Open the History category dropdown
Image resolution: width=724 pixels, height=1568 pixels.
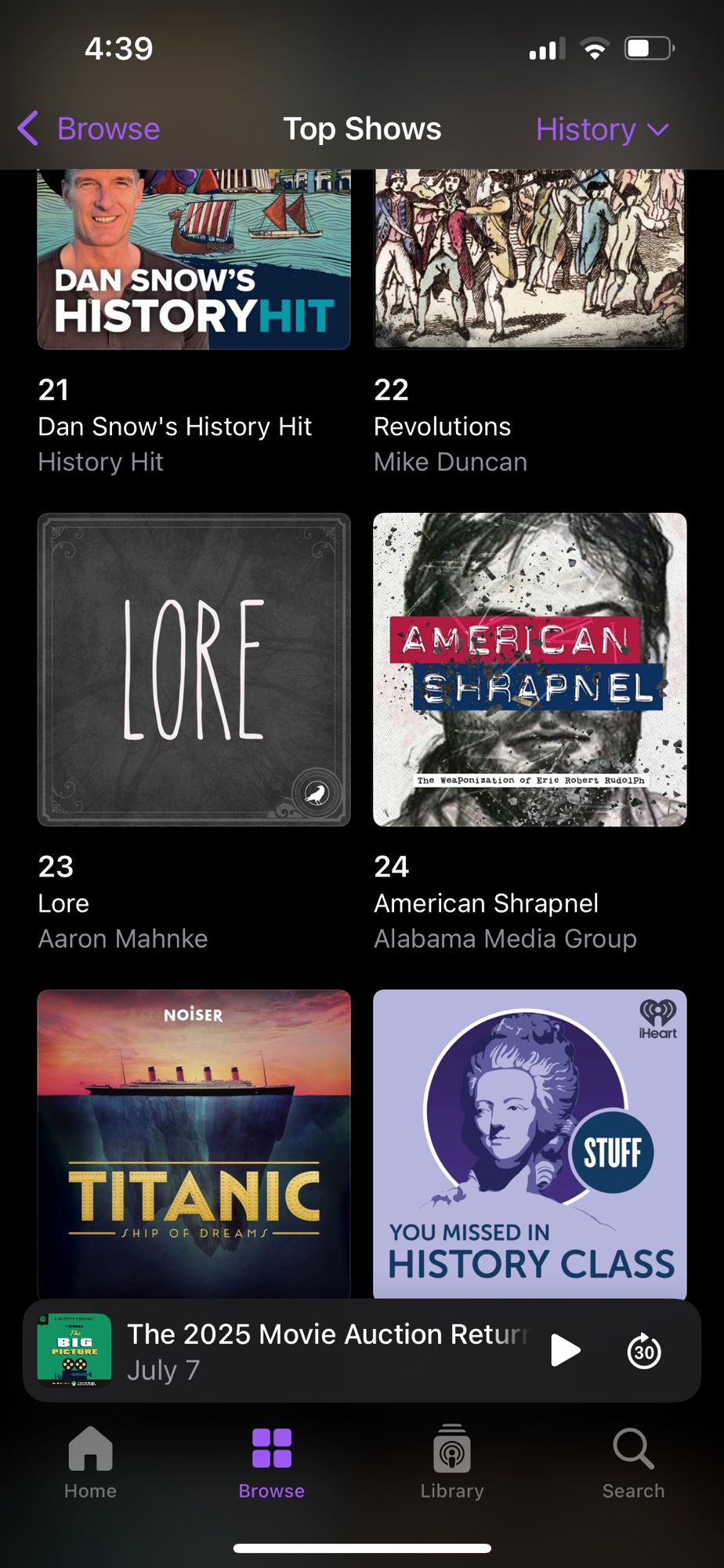pos(602,129)
